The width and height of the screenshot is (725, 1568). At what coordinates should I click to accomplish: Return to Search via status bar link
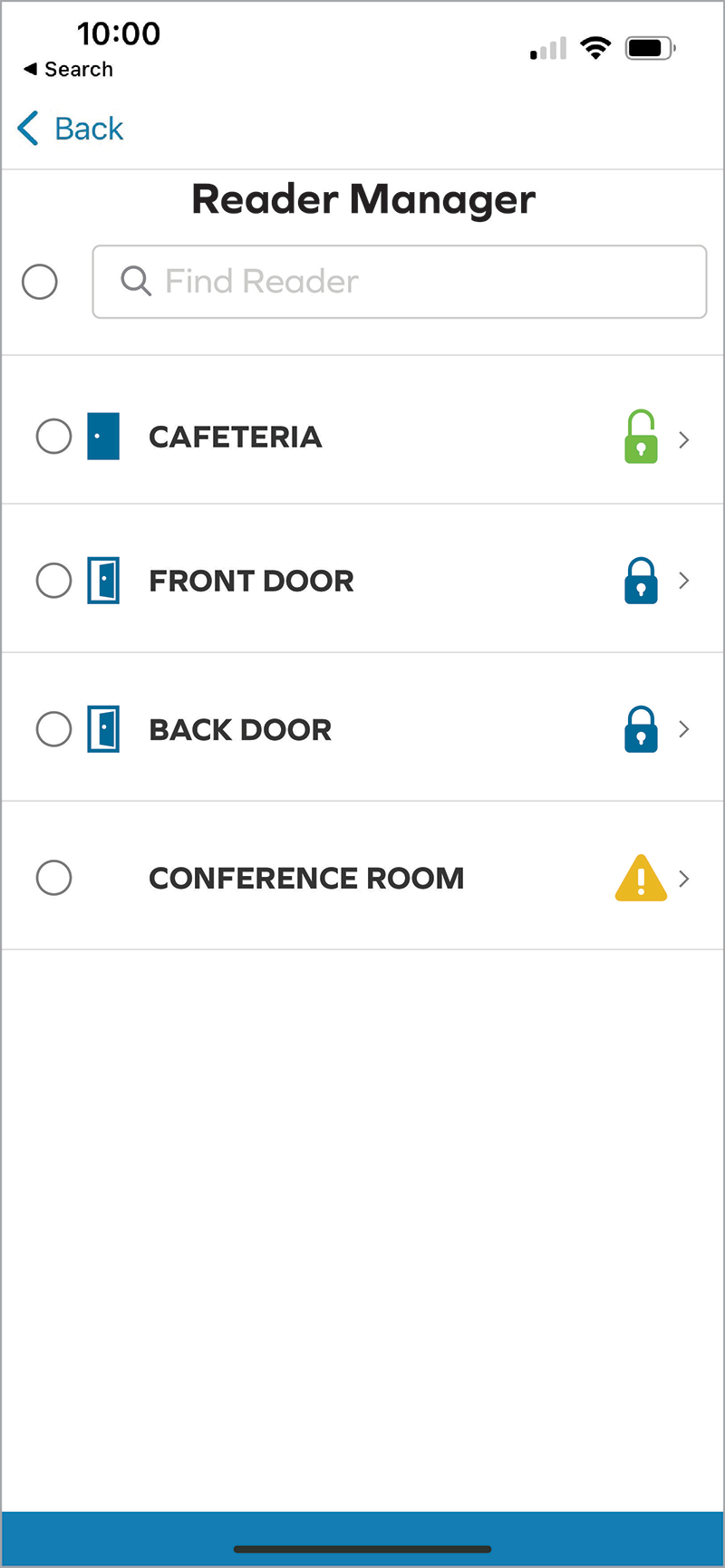coord(69,70)
